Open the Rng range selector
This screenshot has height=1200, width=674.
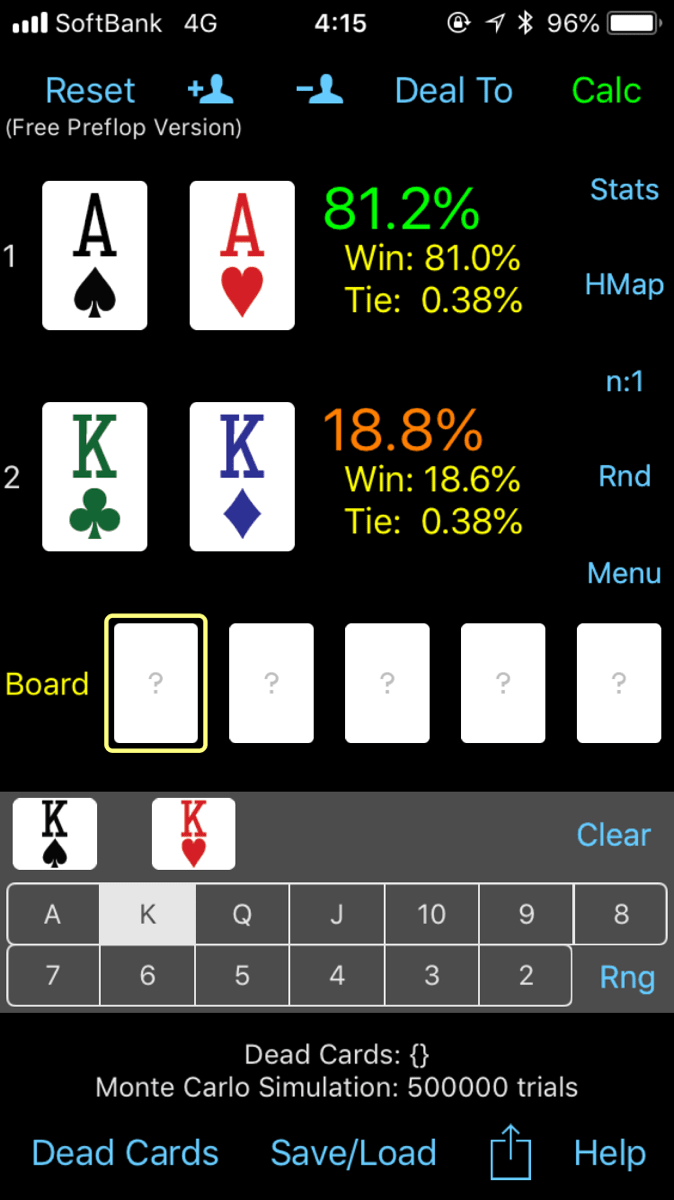coord(626,977)
